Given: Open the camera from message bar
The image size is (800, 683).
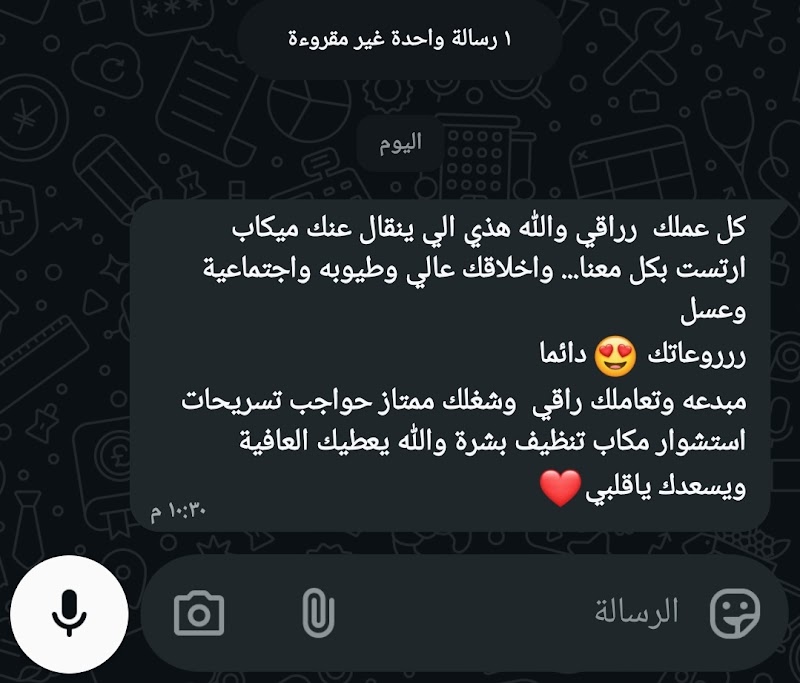Looking at the screenshot, I should (199, 612).
